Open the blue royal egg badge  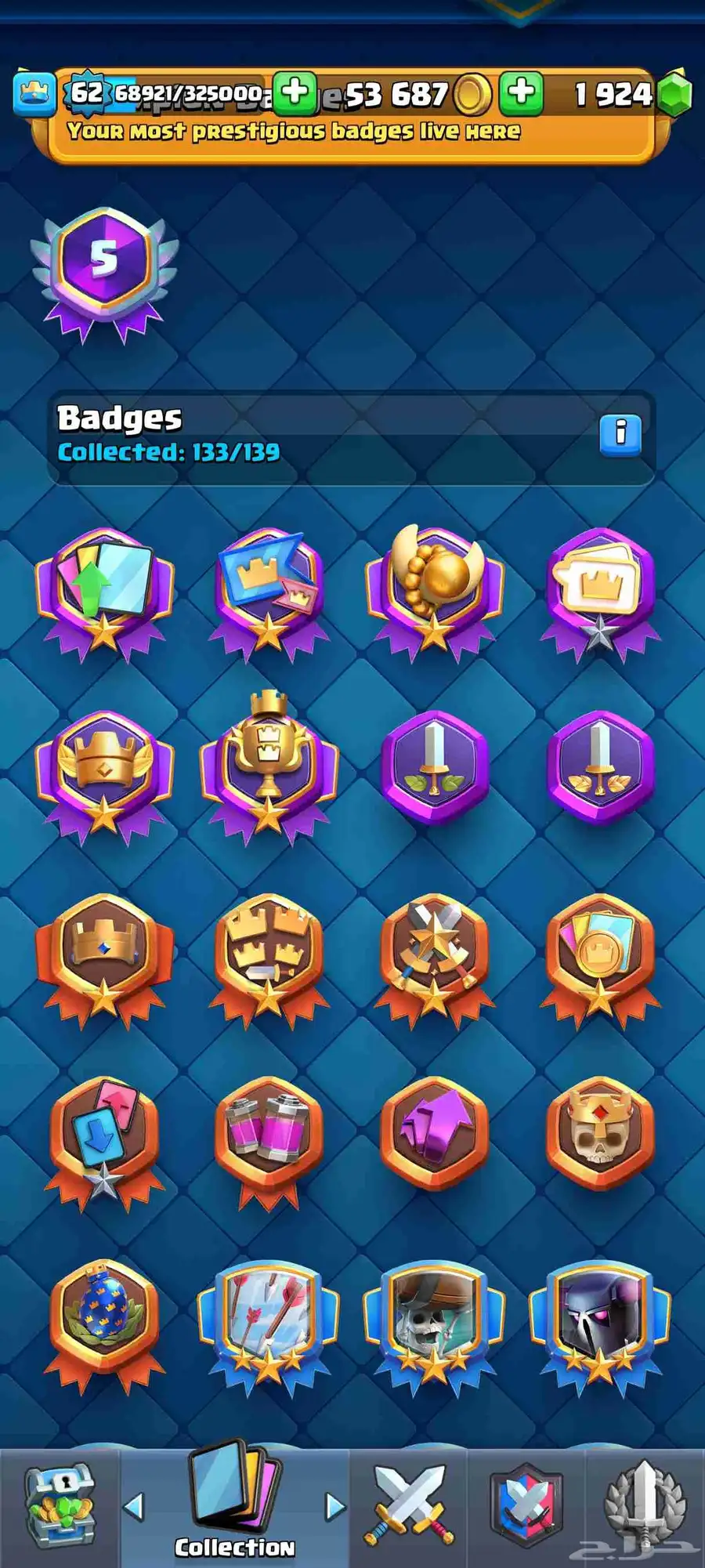point(104,1320)
